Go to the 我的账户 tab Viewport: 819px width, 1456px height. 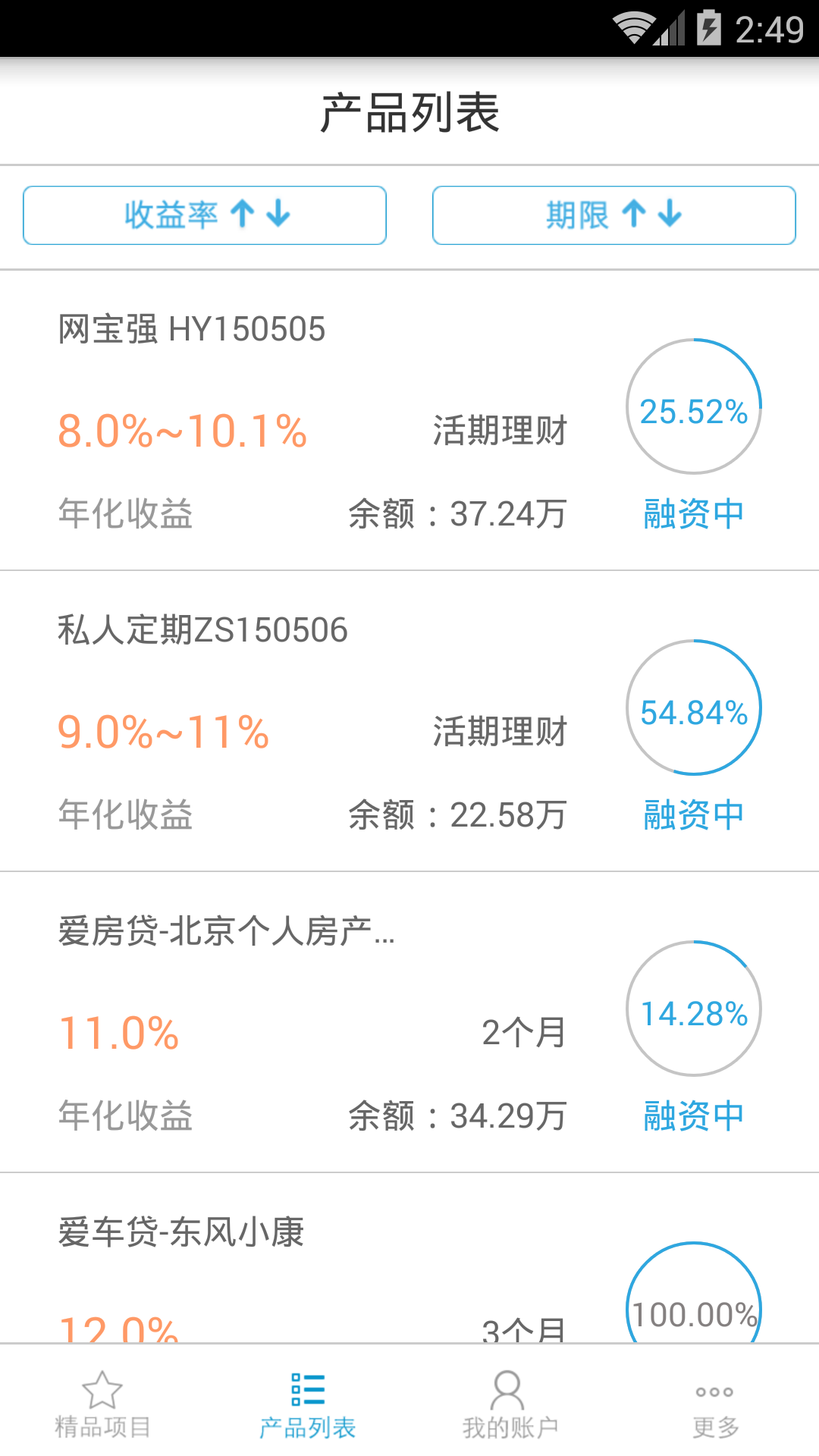tap(511, 1404)
